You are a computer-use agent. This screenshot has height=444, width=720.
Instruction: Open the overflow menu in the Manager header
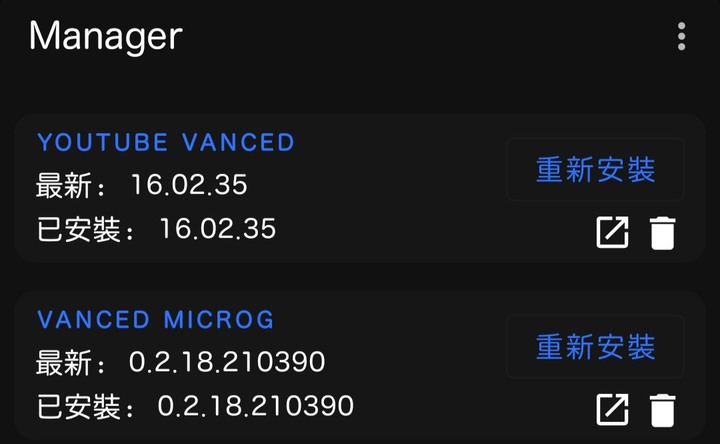[681, 37]
